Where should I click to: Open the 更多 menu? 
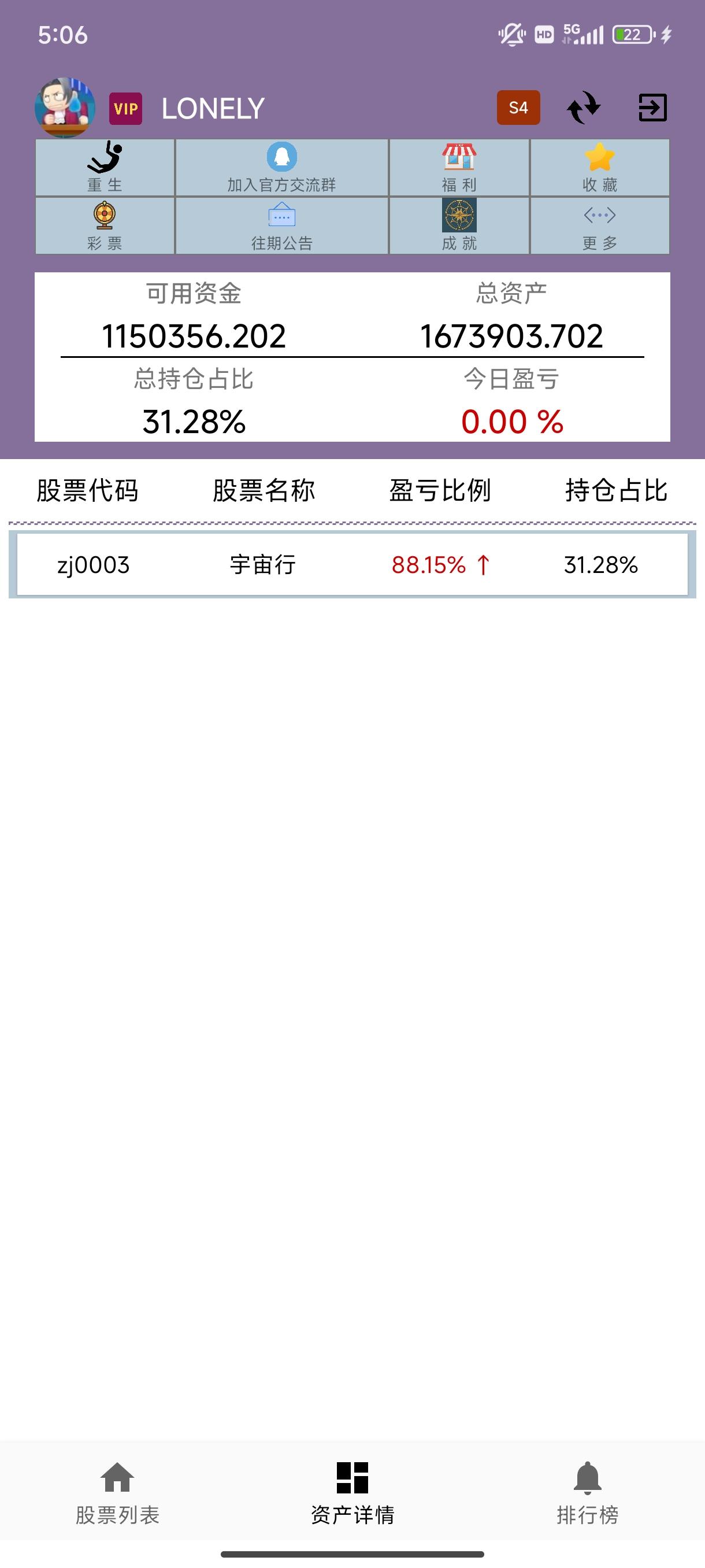pos(600,226)
